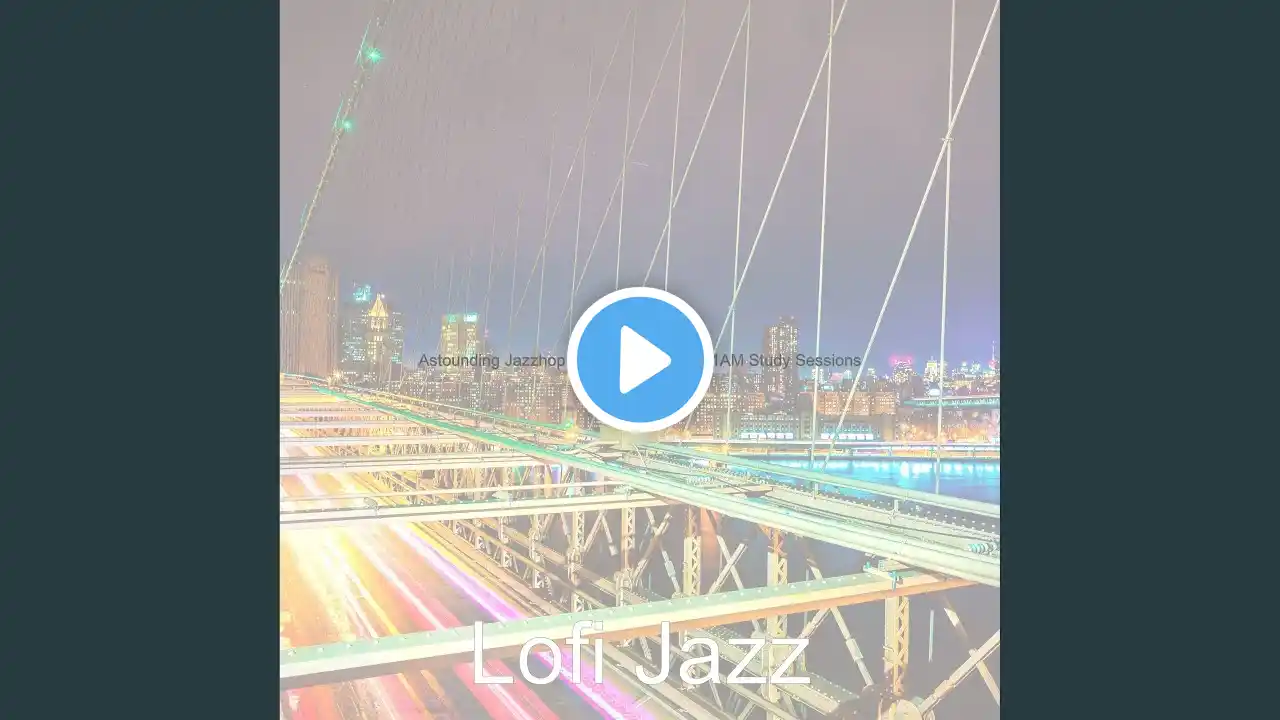Play the Lofi Jazz video
1280x720 pixels.
640,360
